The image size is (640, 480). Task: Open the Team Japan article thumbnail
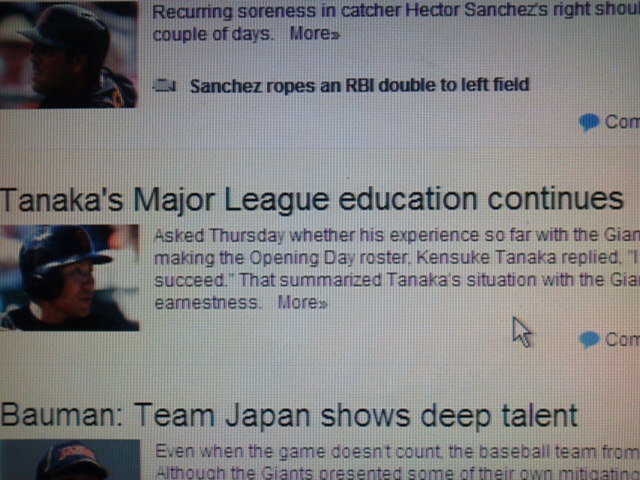click(69, 460)
